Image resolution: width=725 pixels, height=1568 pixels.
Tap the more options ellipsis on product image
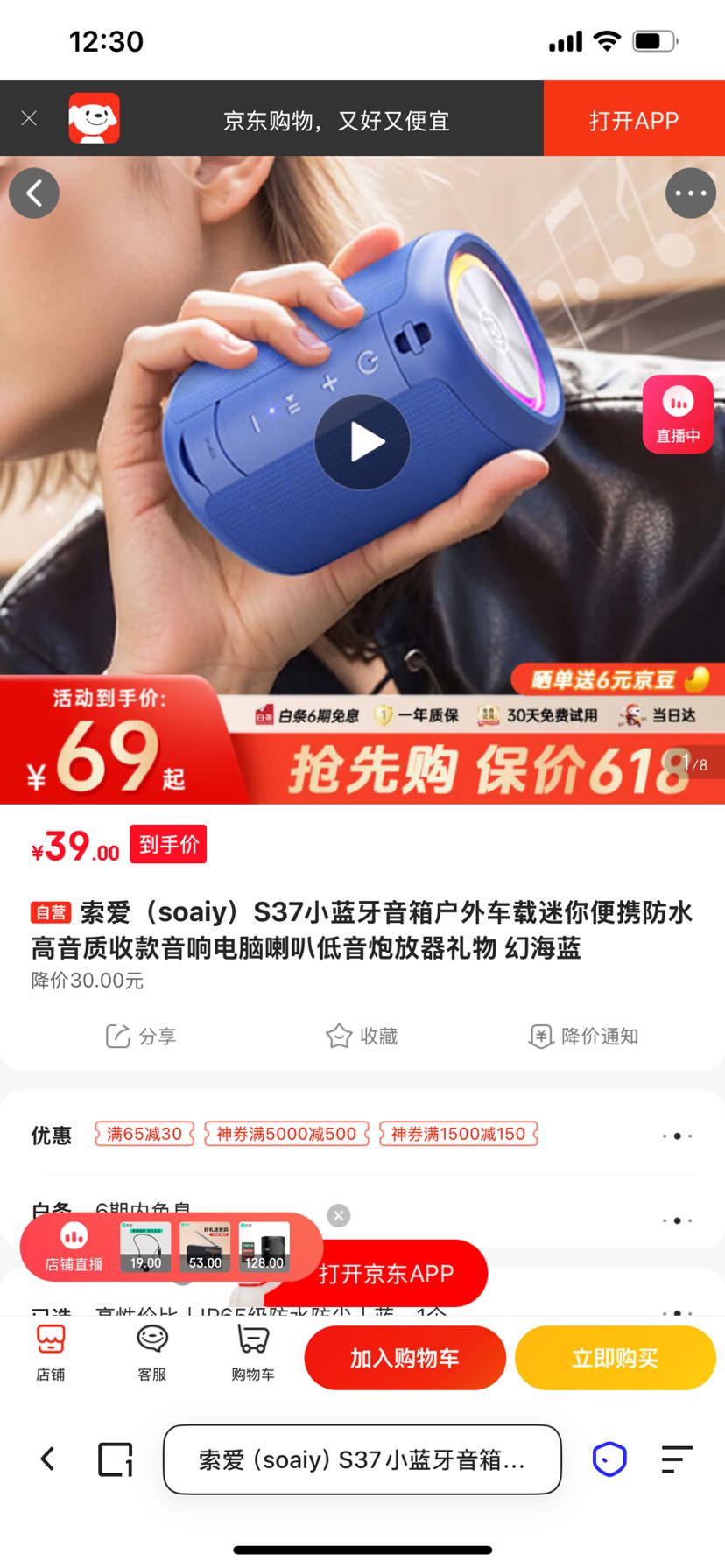pyautogui.click(x=691, y=192)
